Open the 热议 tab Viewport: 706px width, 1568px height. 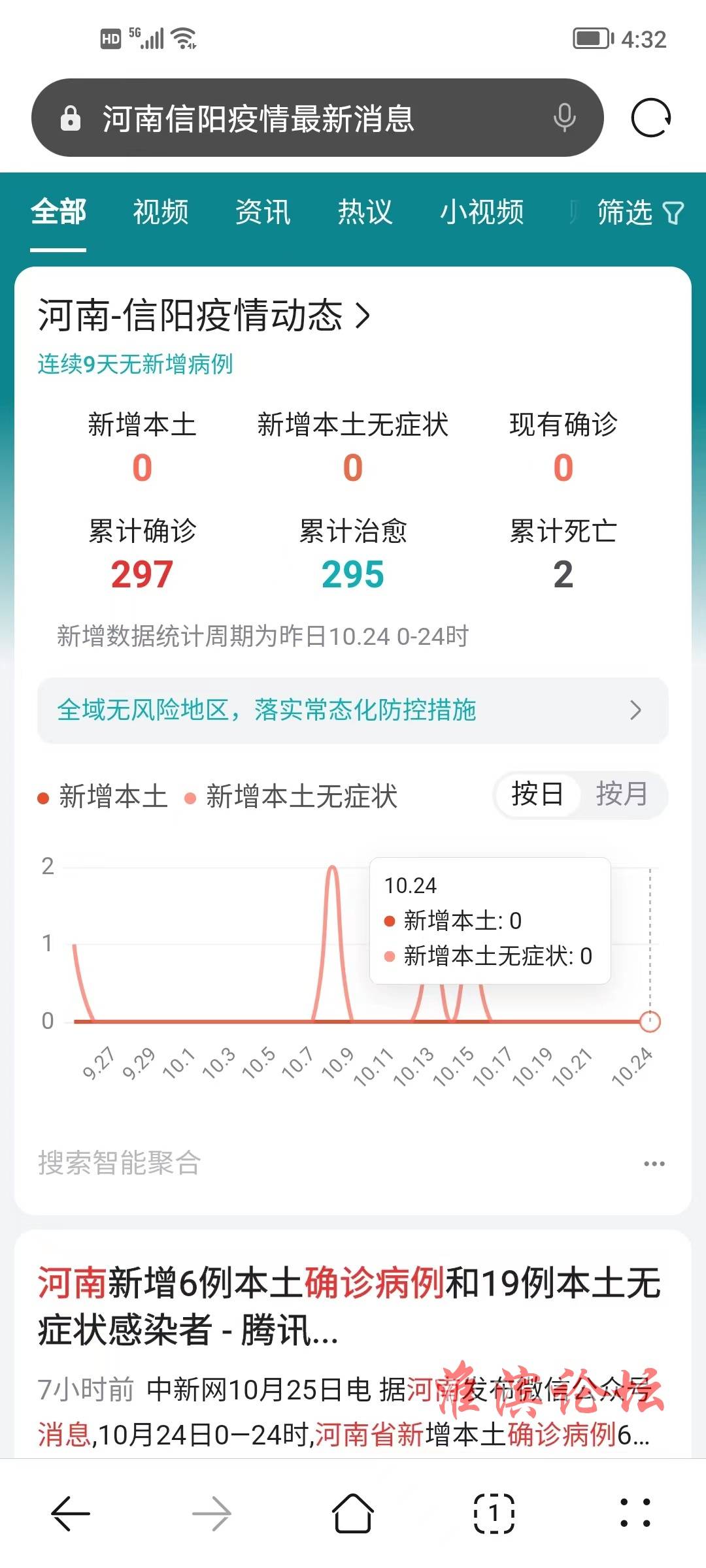point(365,212)
